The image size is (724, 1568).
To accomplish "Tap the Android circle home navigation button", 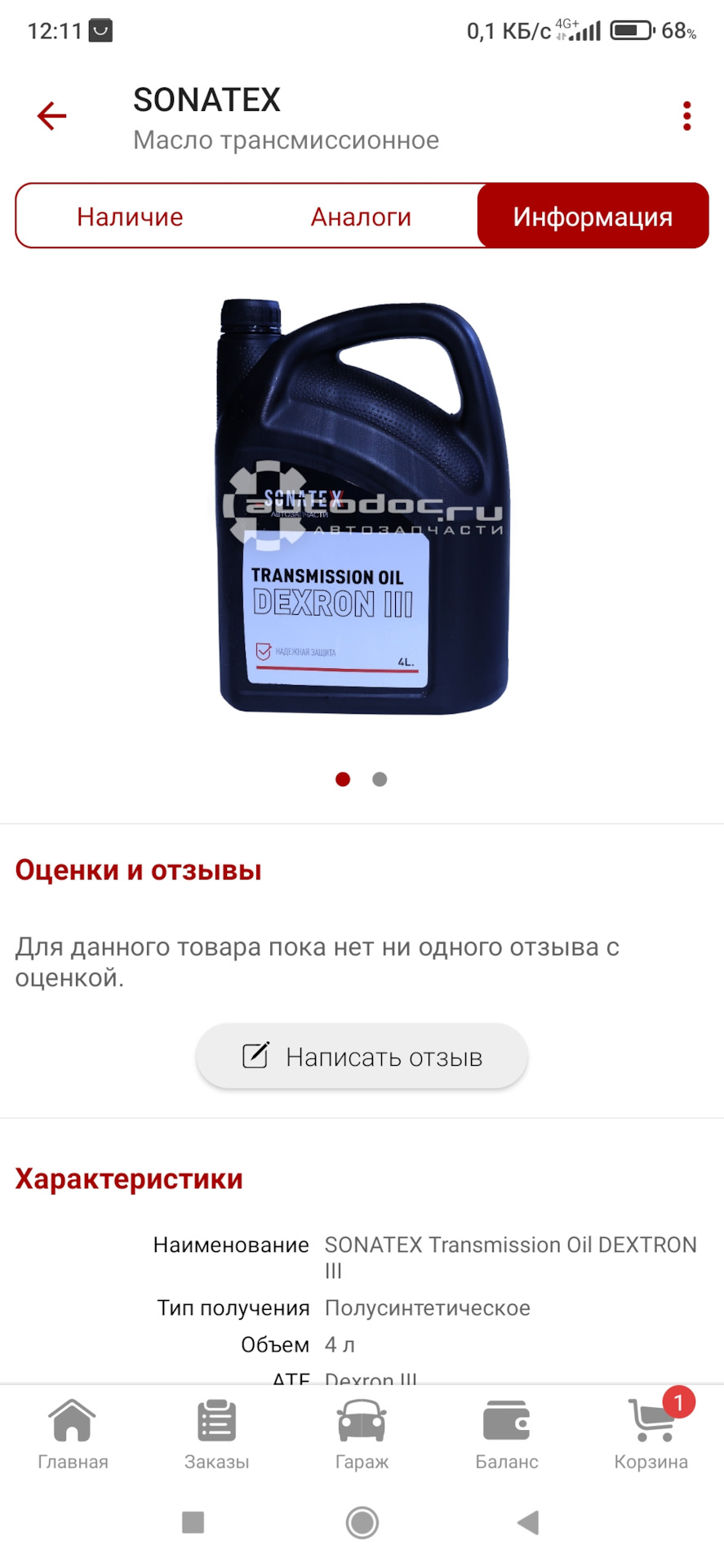I will pos(362,1521).
